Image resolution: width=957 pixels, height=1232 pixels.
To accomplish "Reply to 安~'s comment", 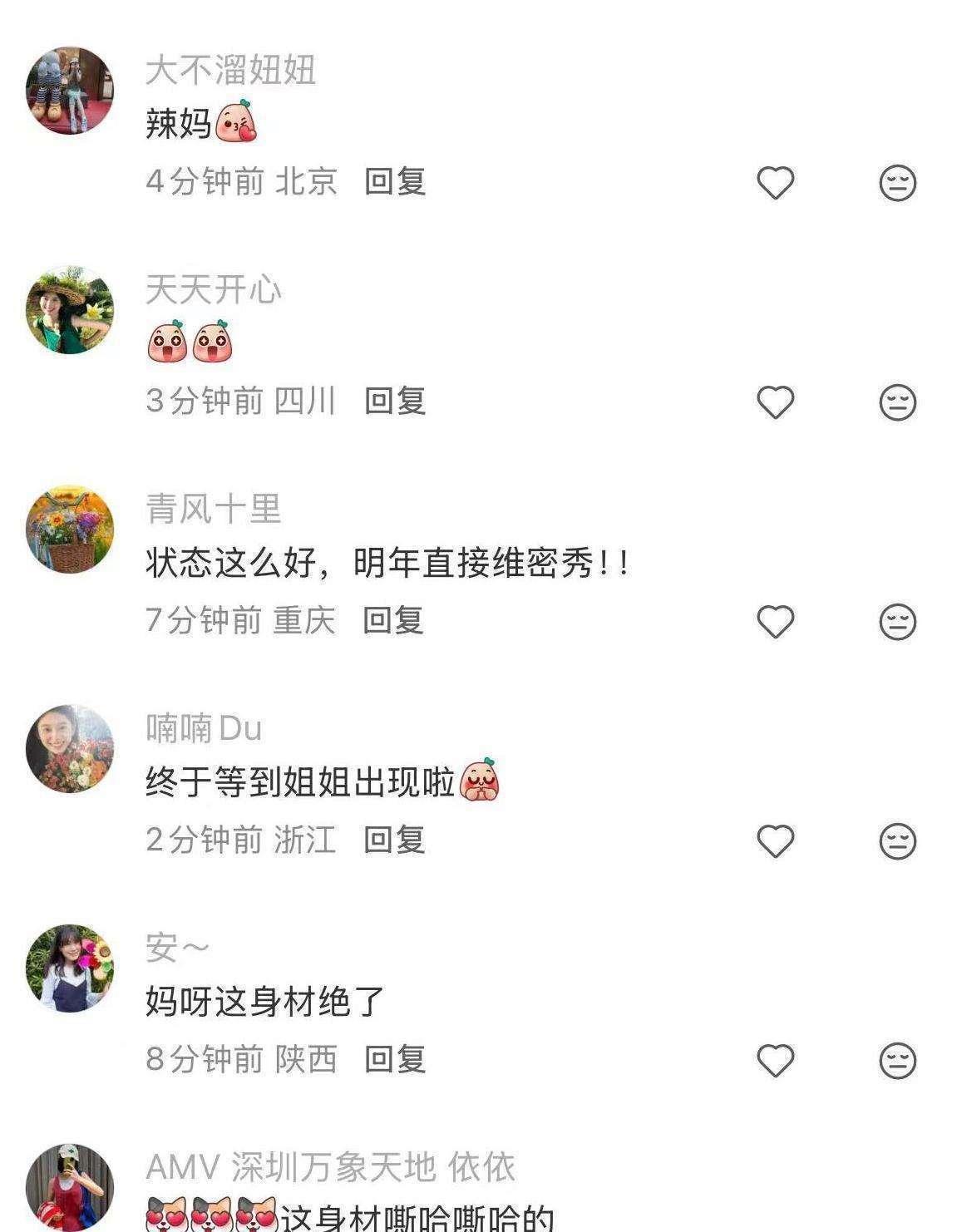I will tap(395, 1059).
